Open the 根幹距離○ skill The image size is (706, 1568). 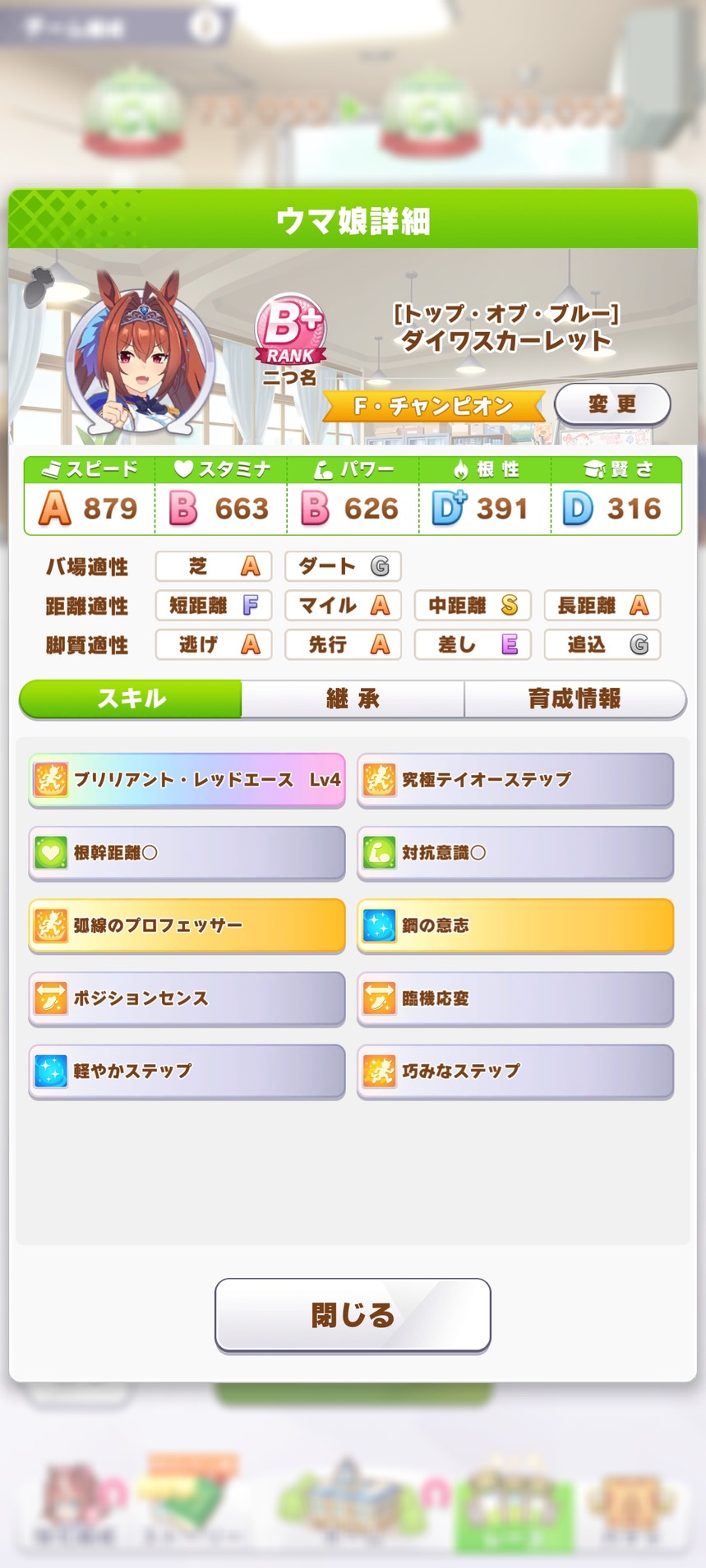tap(187, 853)
